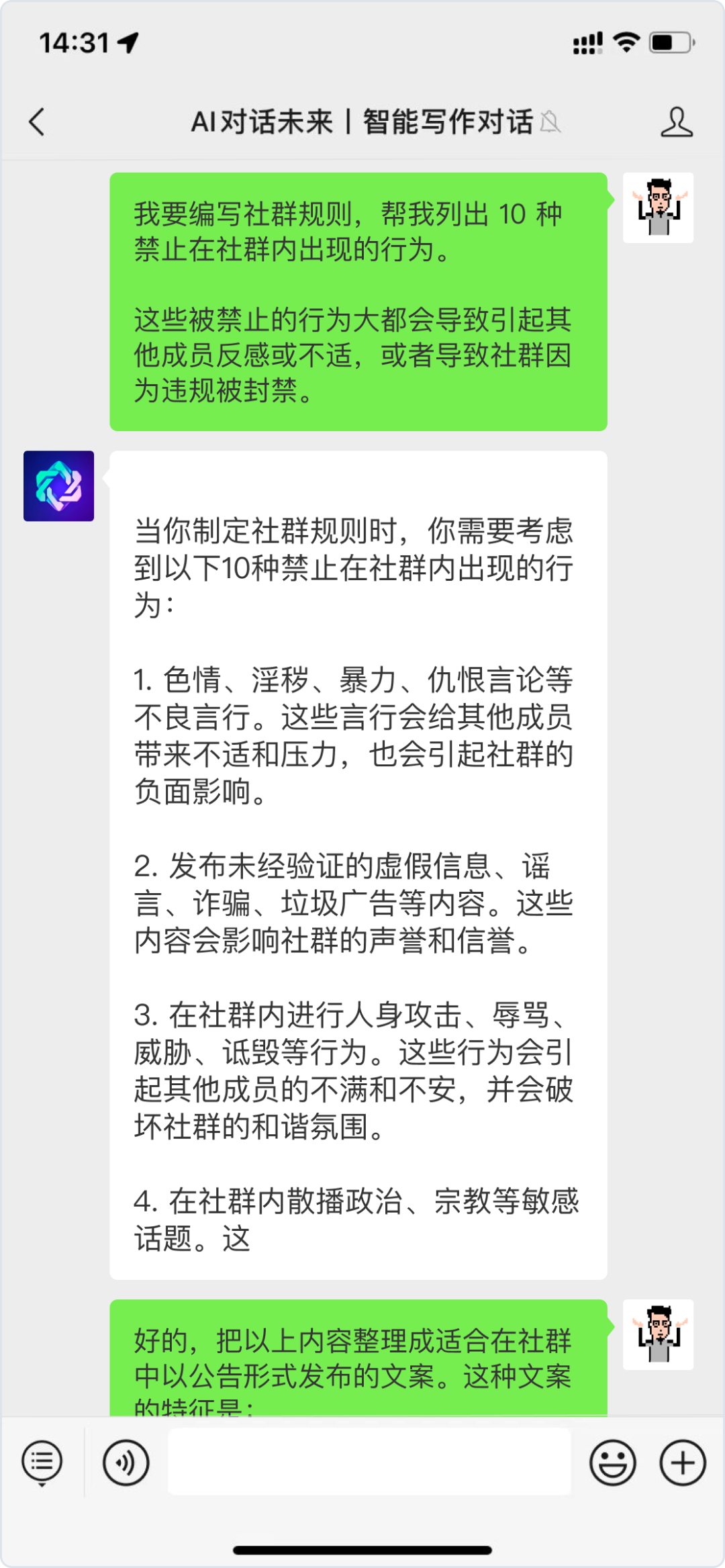
Task: Tap the home indicator bar at screen bottom
Action: [362, 1547]
